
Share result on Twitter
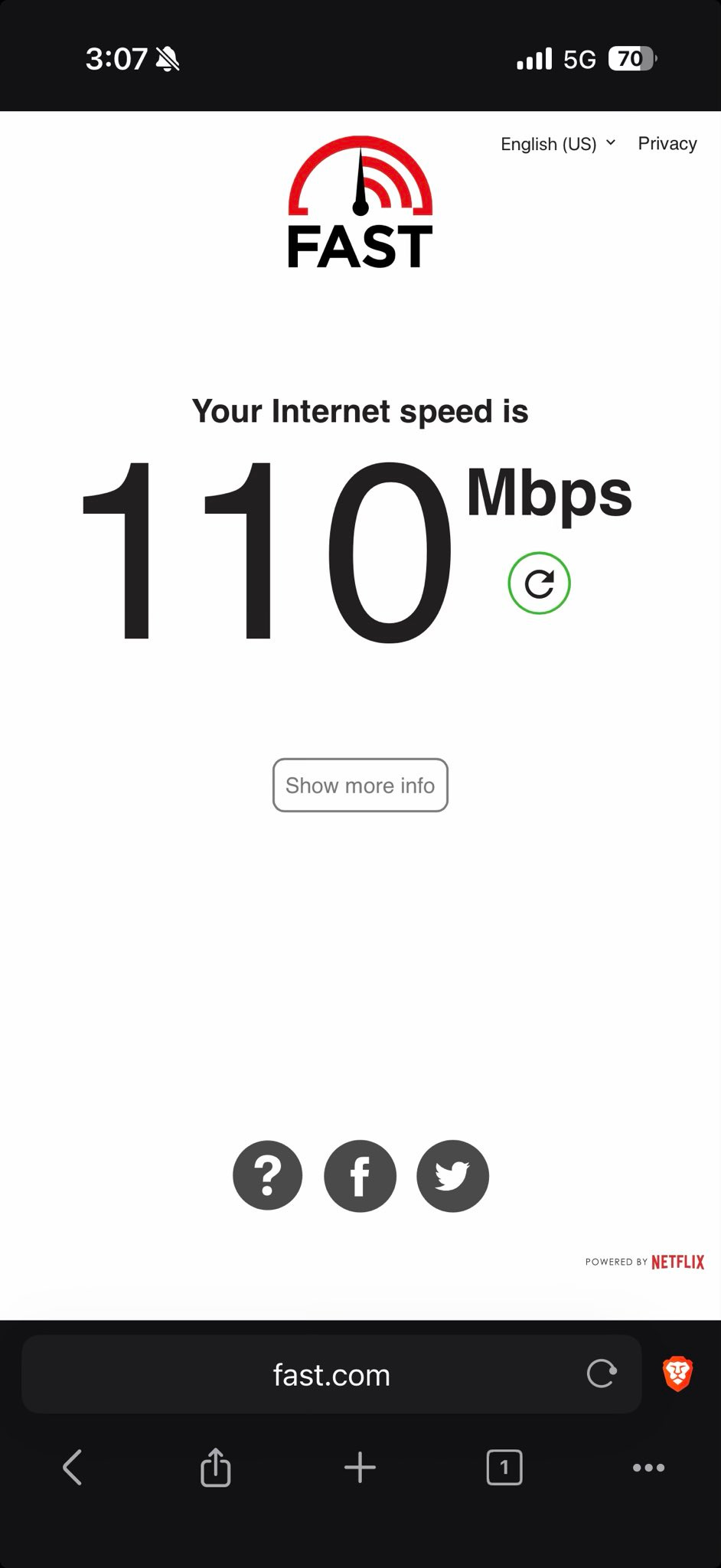point(453,1176)
